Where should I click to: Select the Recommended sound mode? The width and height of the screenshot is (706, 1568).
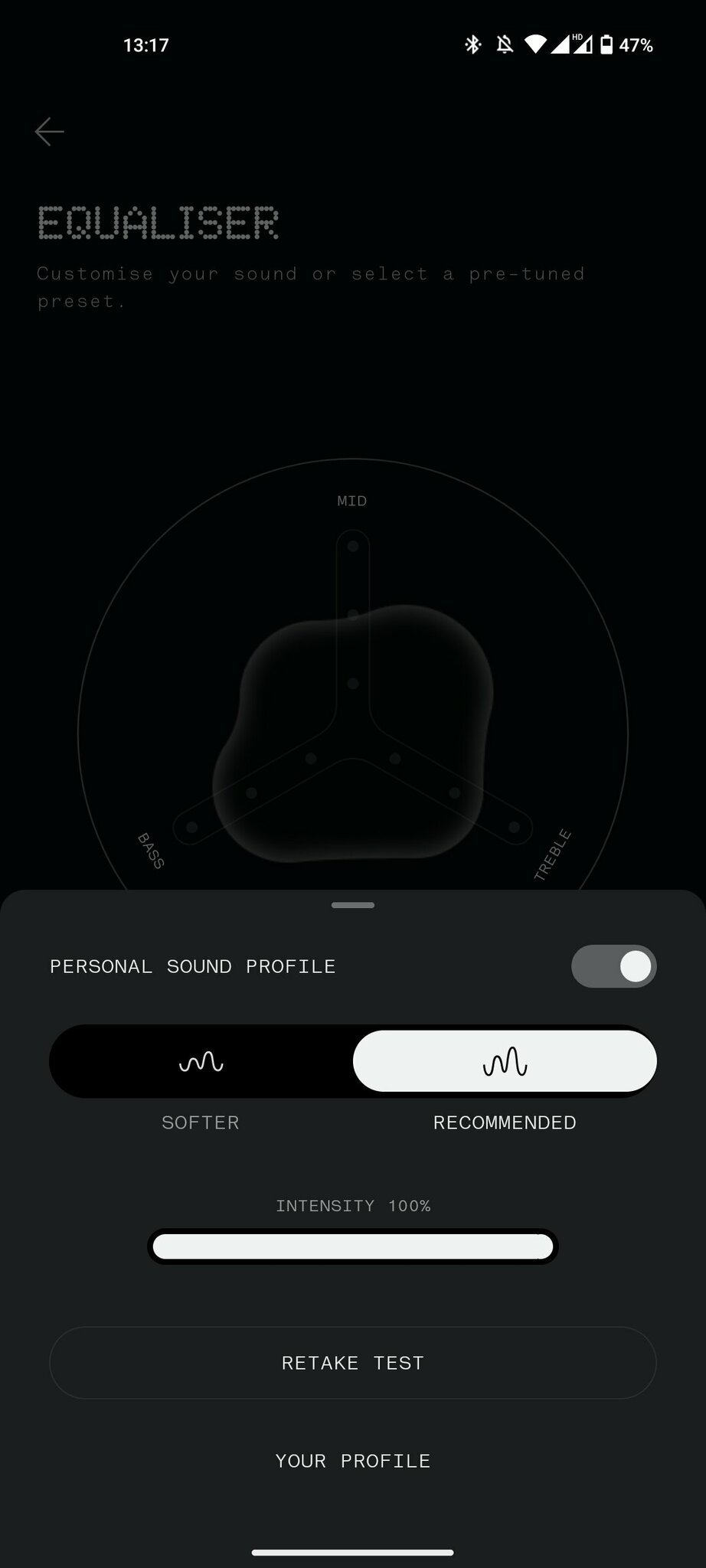tap(505, 1061)
